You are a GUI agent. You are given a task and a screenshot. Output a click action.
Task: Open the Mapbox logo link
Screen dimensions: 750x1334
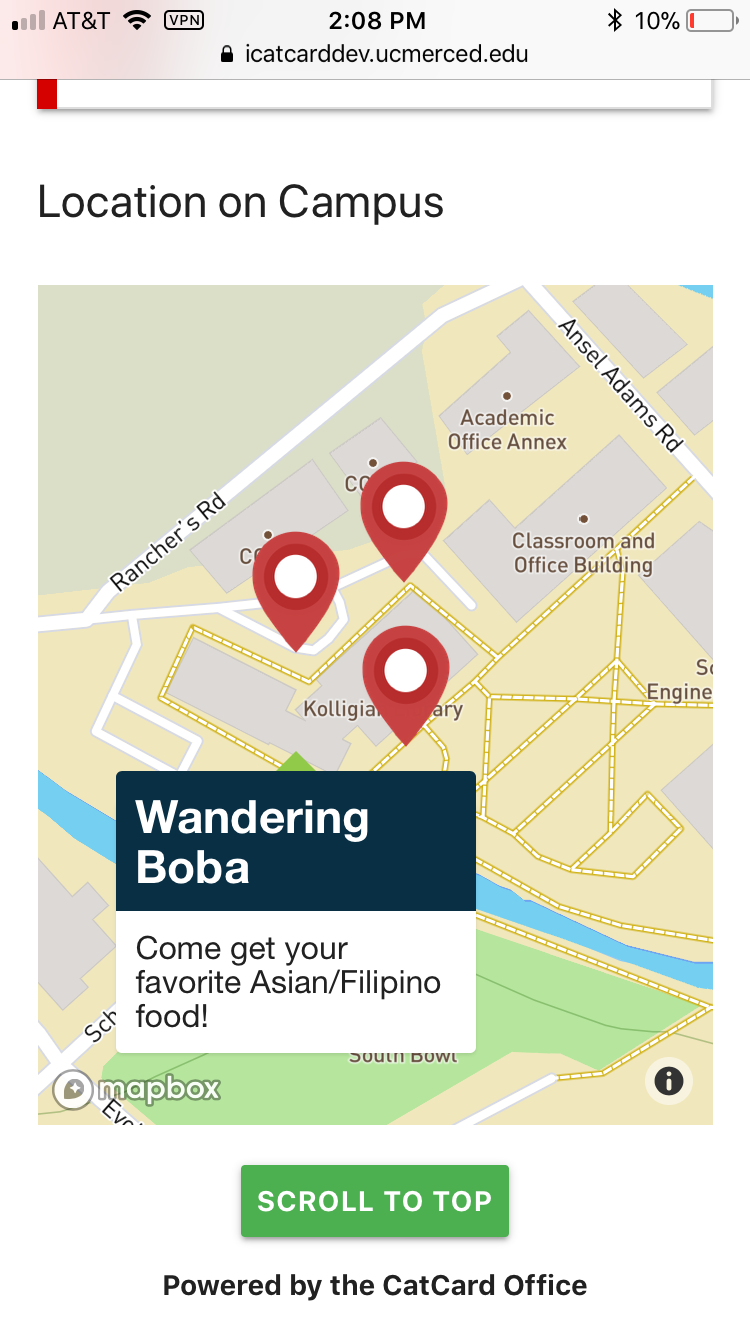pyautogui.click(x=137, y=1089)
